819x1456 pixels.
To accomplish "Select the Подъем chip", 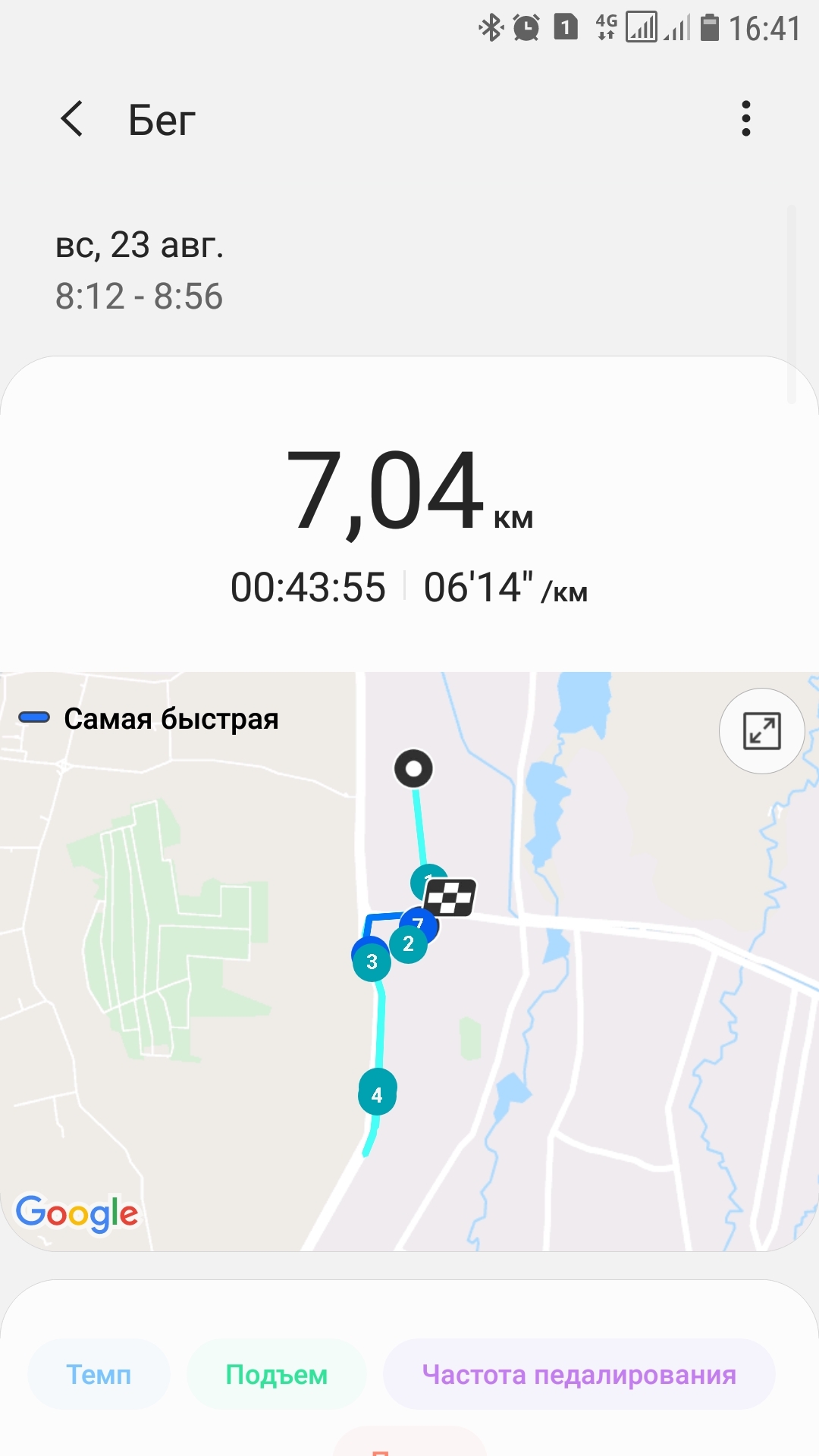I will click(276, 1374).
